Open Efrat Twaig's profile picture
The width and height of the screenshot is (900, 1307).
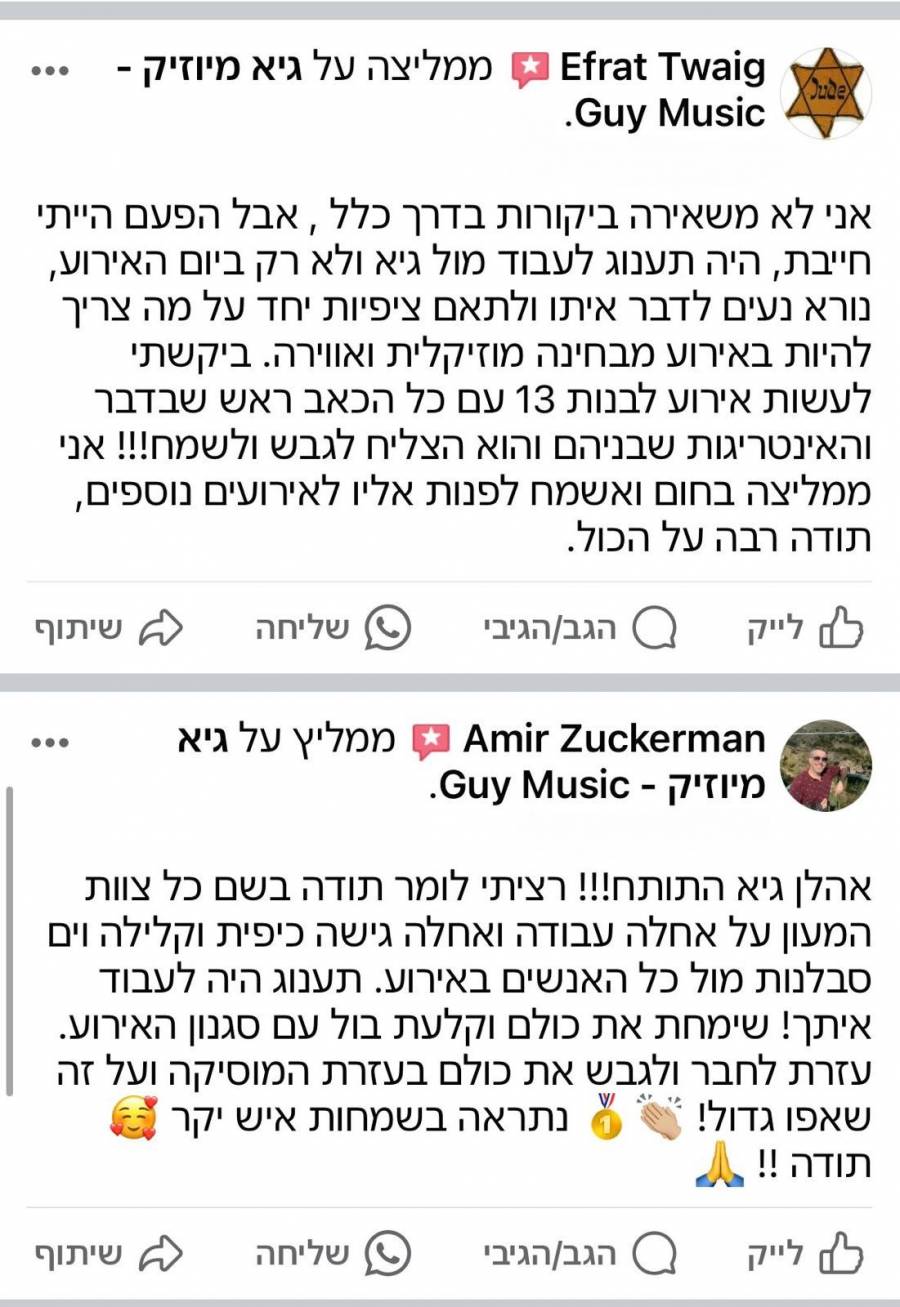tap(826, 92)
